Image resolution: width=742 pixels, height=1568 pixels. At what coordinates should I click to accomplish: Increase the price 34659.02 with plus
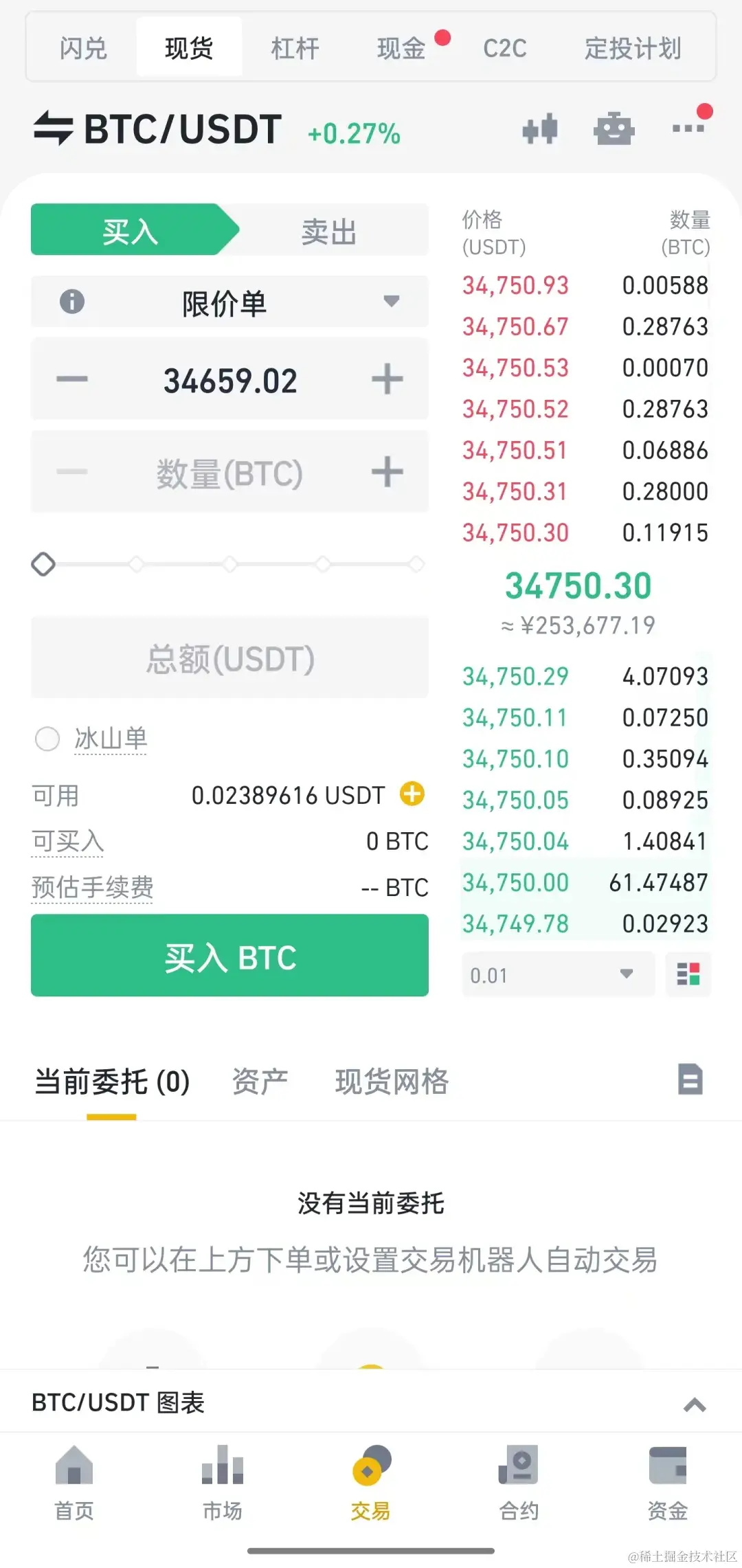387,379
